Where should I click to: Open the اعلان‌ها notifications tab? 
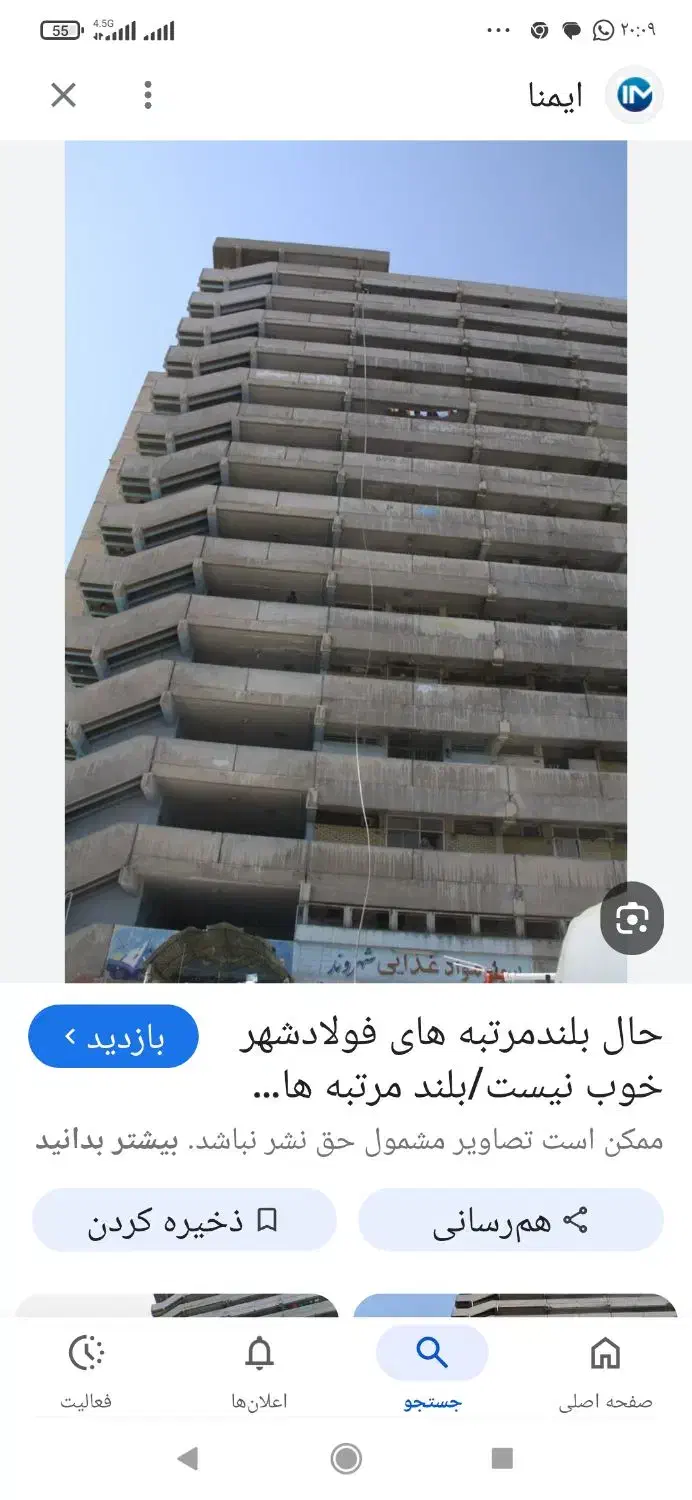tap(259, 1372)
